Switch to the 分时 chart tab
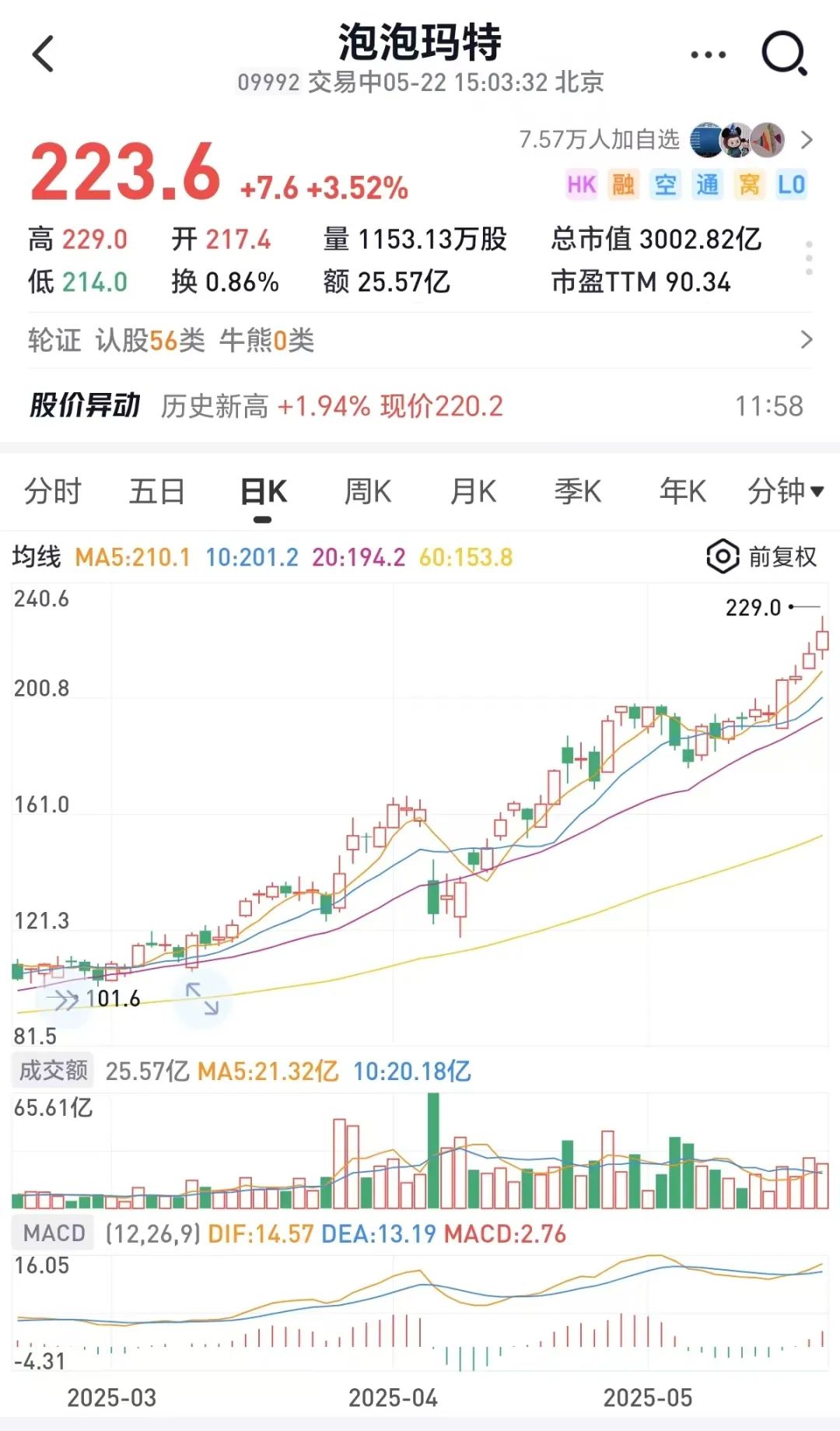 coord(53,492)
